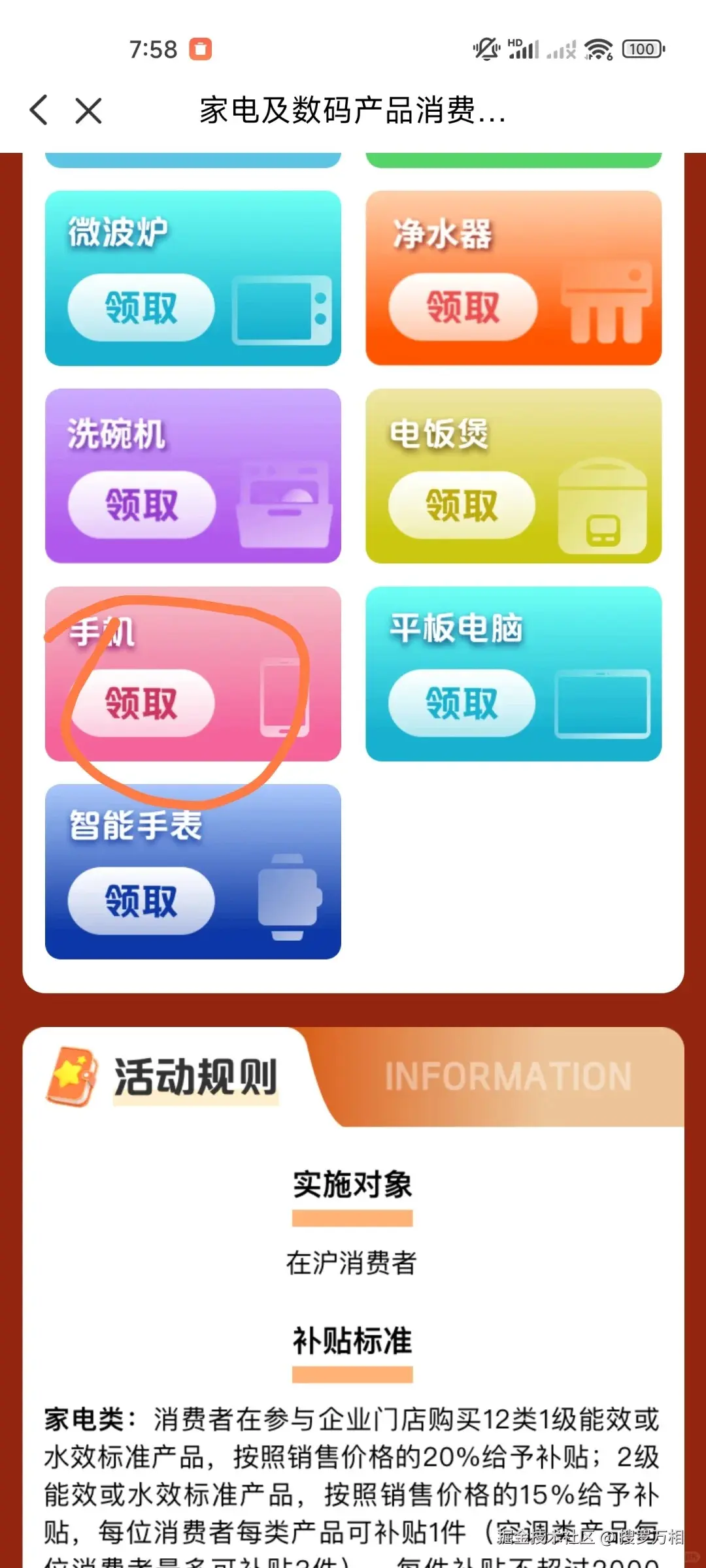
Task: Claim the 手机 subsidy coupon
Action: click(x=142, y=703)
